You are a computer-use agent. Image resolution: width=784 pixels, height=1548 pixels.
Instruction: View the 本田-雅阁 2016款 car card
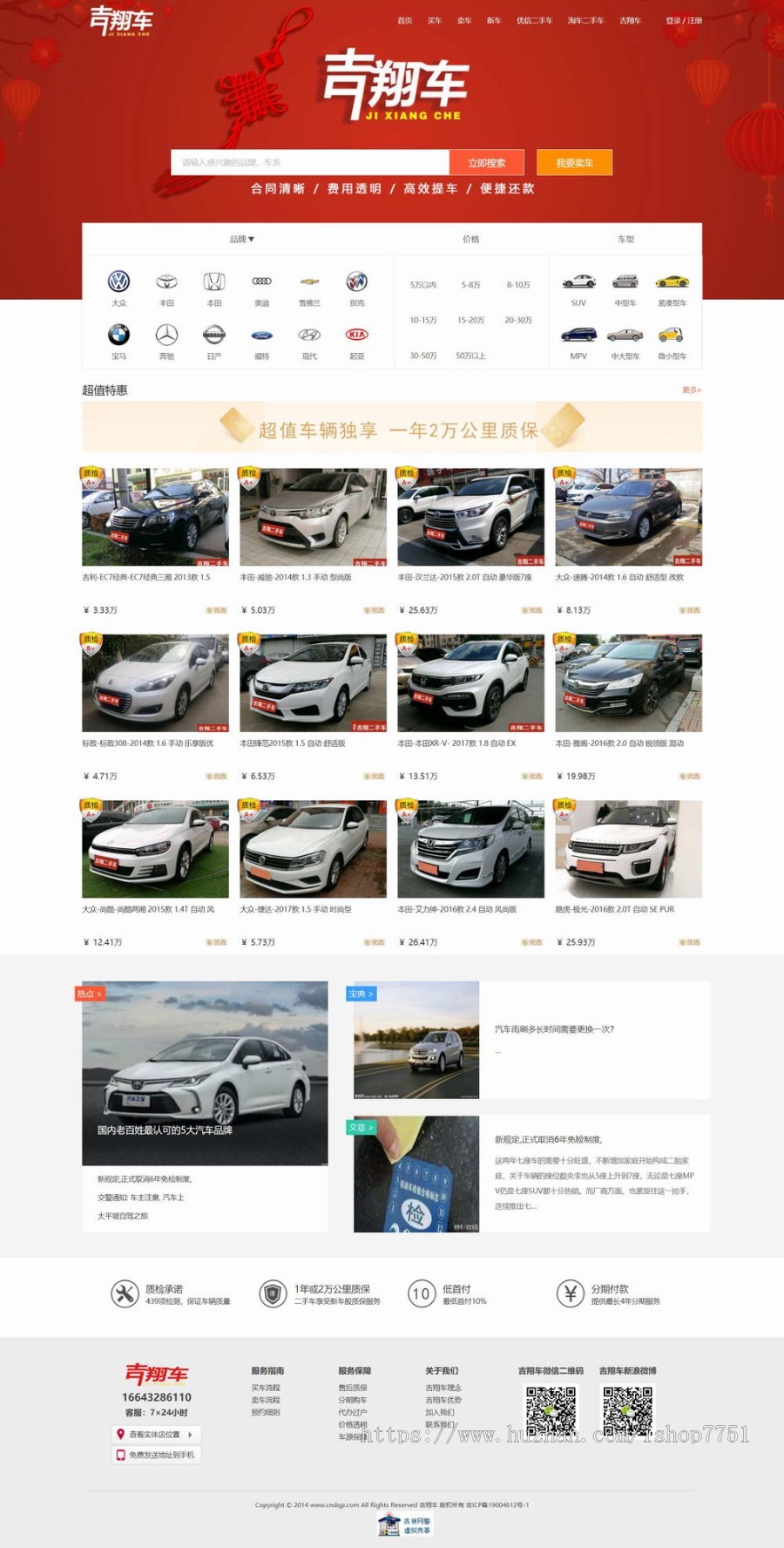pos(628,683)
